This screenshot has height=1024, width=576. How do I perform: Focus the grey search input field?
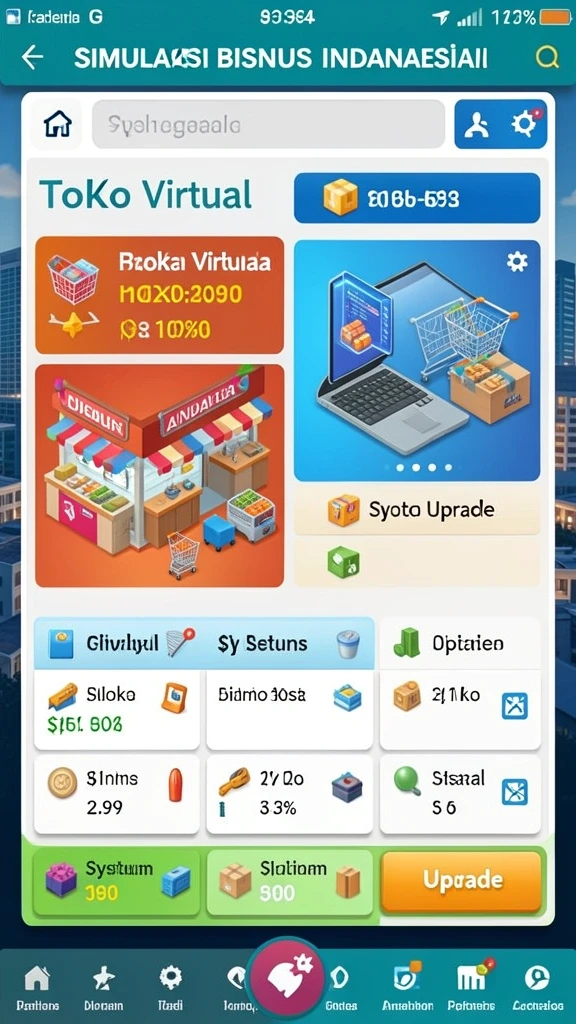(268, 124)
